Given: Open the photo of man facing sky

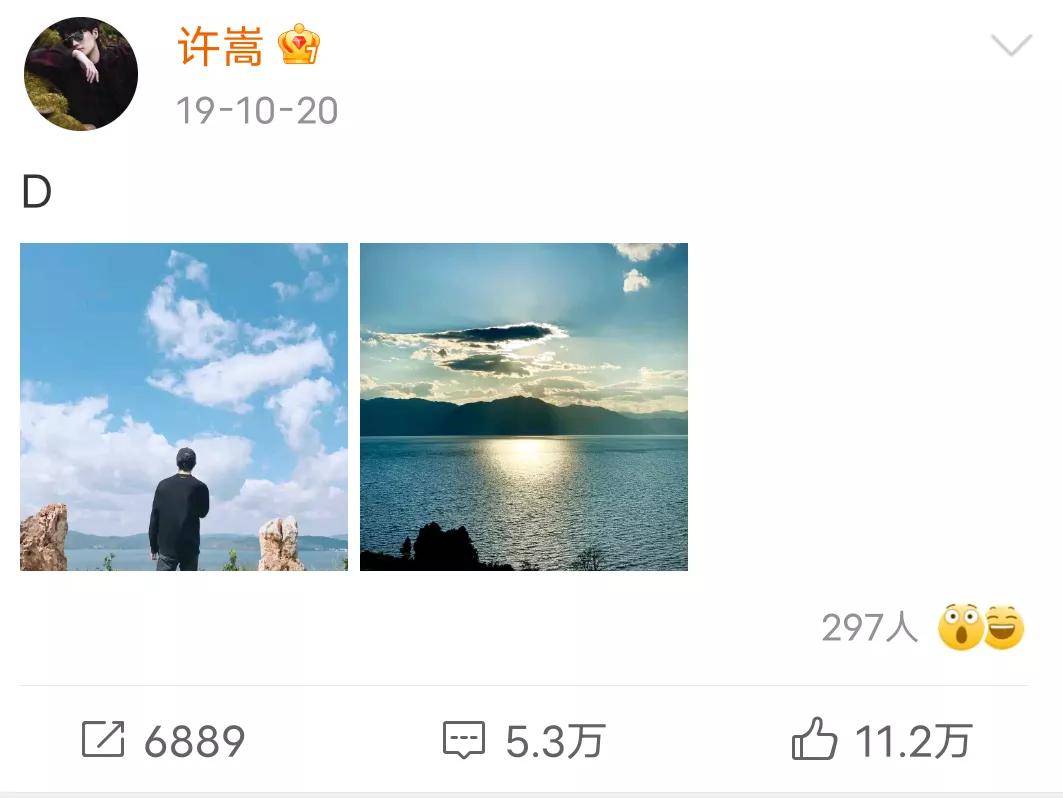Looking at the screenshot, I should click(184, 407).
